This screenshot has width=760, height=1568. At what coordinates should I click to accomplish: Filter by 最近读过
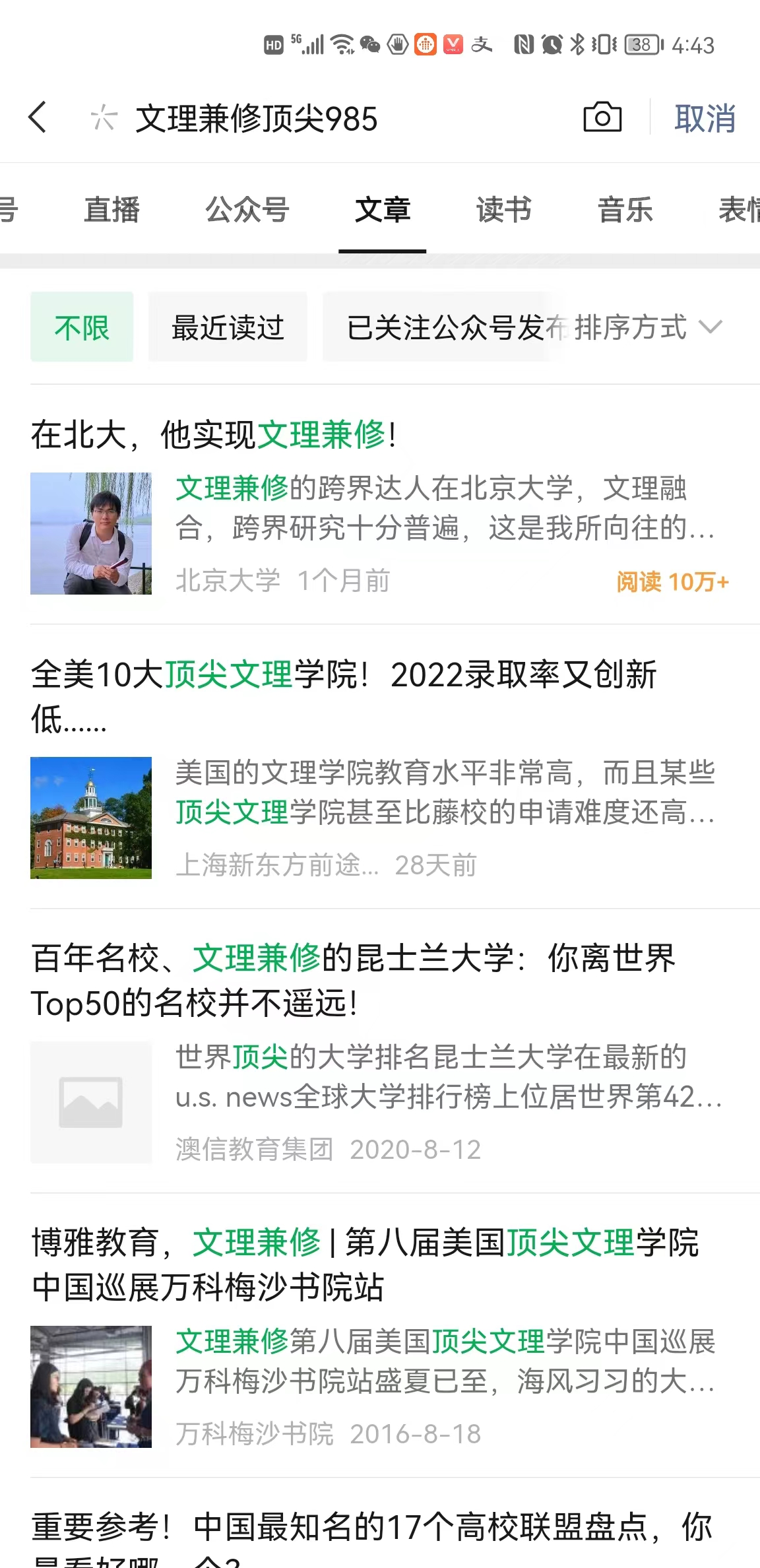[x=228, y=327]
